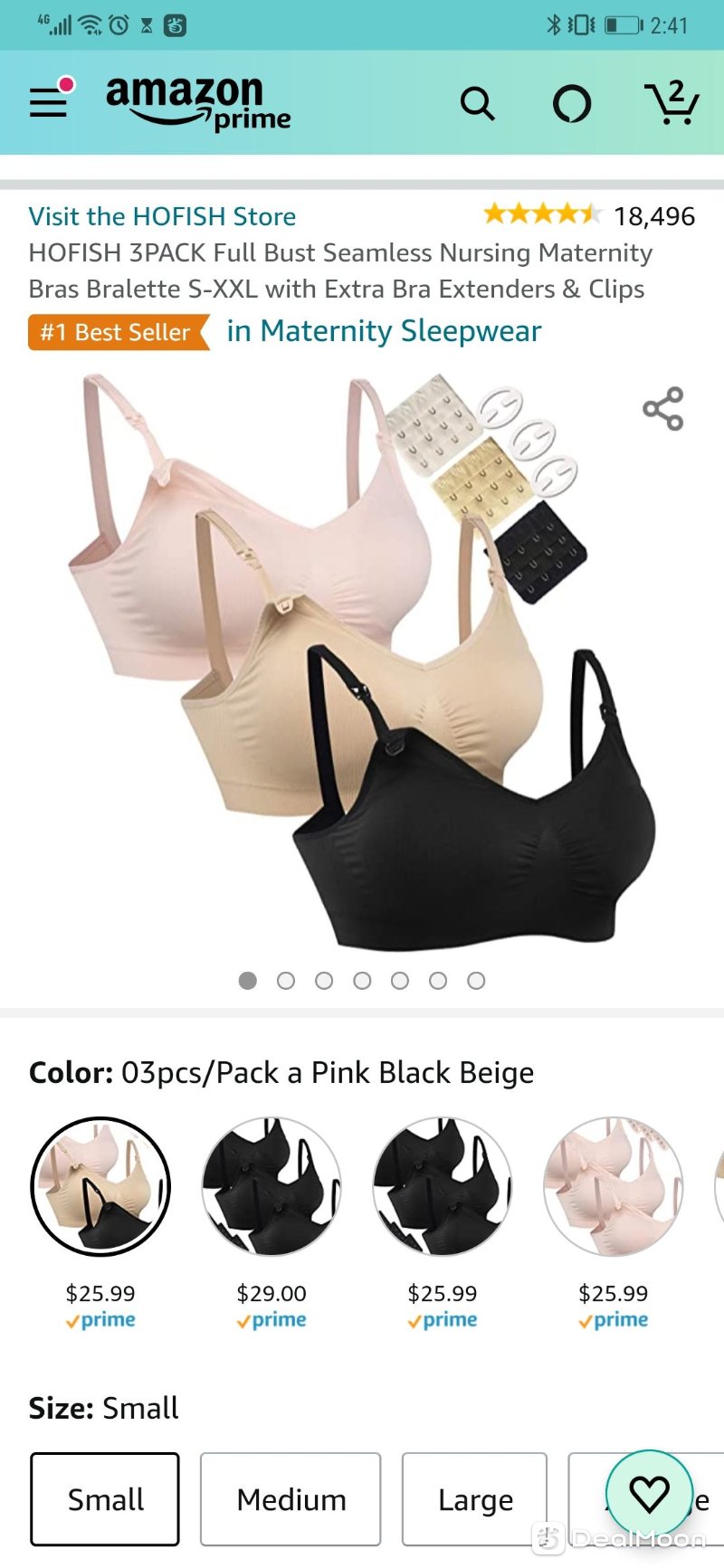
Task: Pick size Large
Action: click(x=475, y=1499)
